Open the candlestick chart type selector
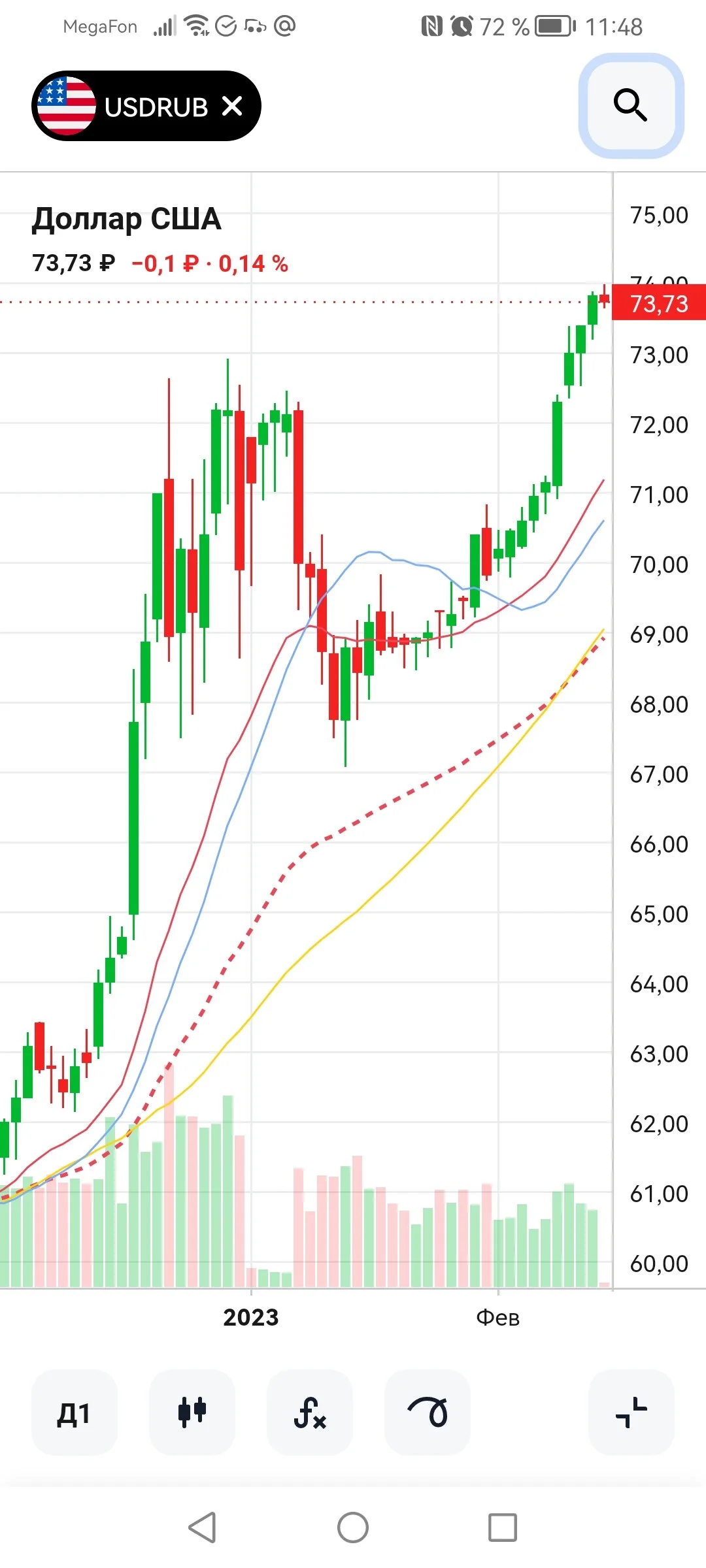 pos(192,1413)
